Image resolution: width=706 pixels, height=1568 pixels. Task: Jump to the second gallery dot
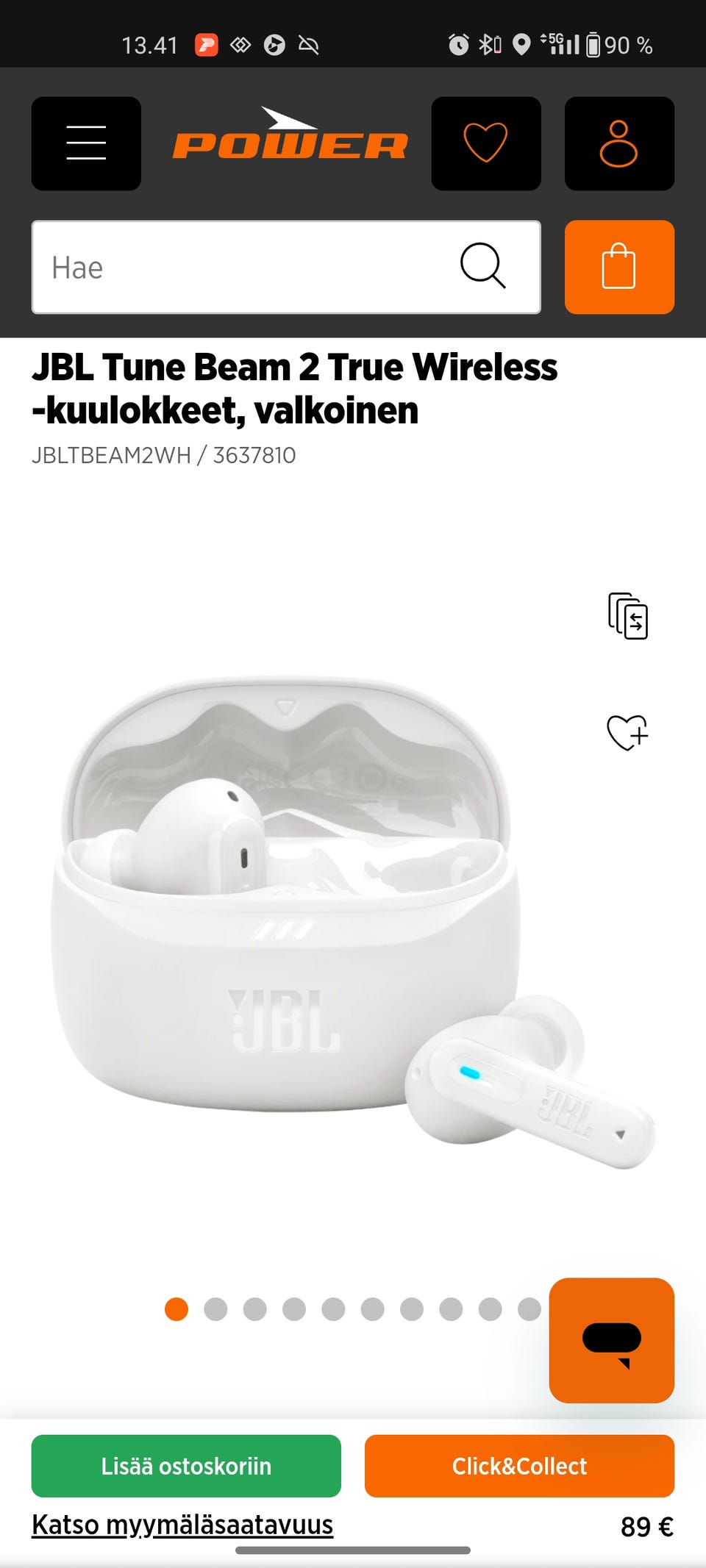pyautogui.click(x=215, y=1309)
